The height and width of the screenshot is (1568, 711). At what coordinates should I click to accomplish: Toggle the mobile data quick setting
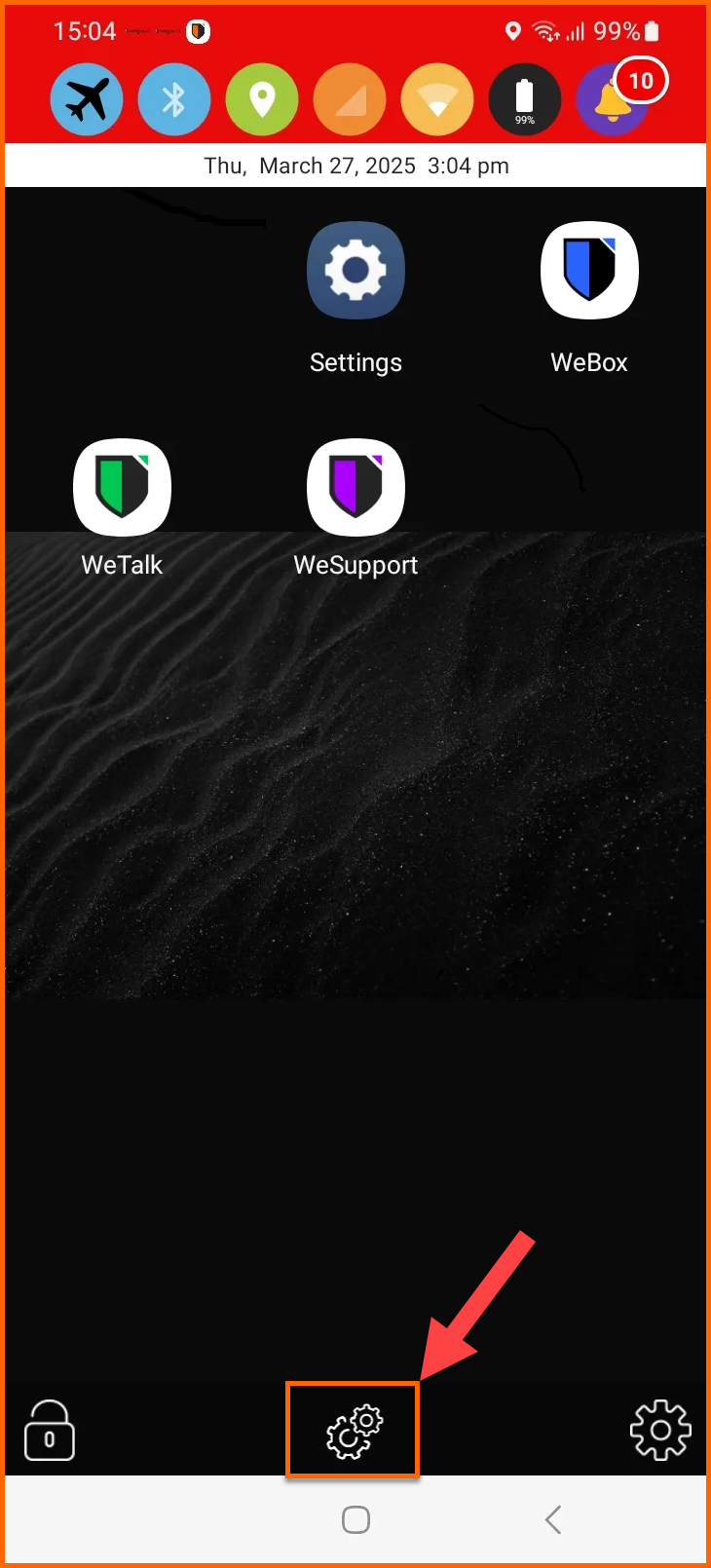coord(350,99)
